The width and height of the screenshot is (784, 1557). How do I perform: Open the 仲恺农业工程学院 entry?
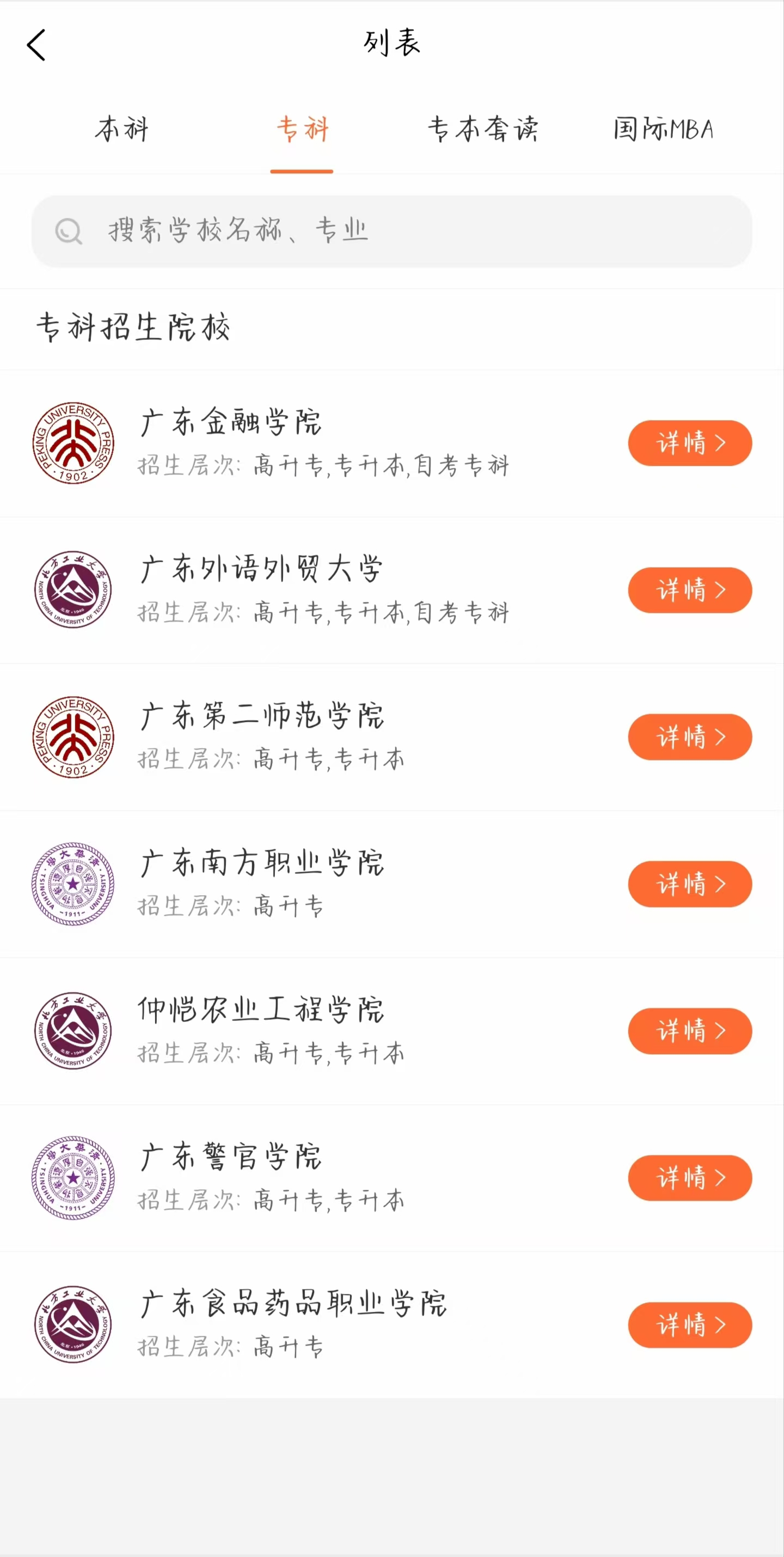tap(392, 1031)
